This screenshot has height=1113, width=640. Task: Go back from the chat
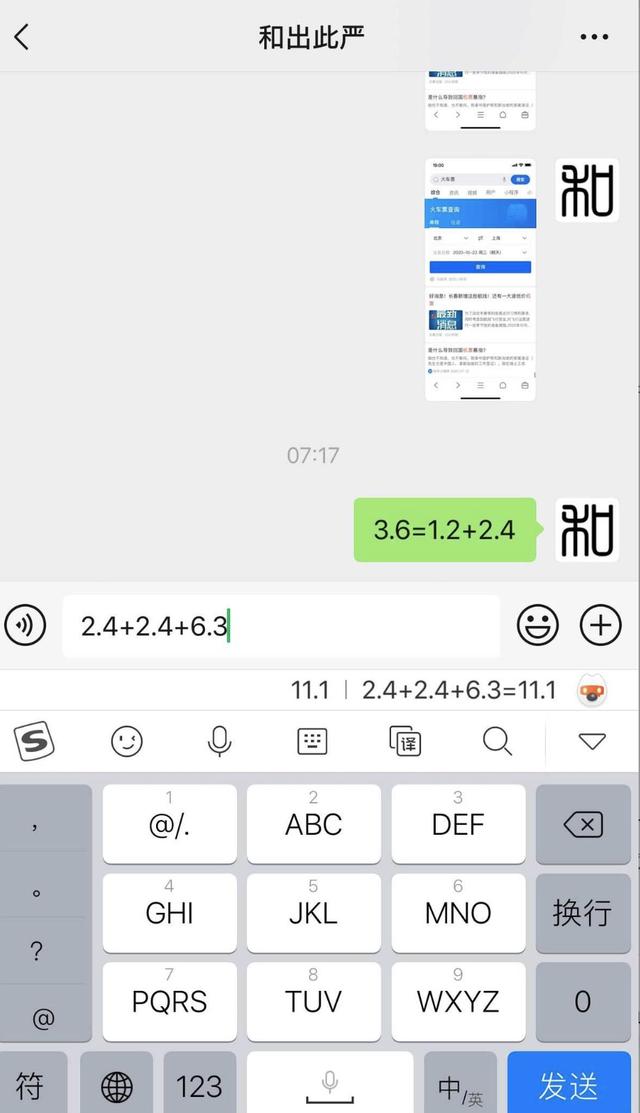[x=22, y=37]
